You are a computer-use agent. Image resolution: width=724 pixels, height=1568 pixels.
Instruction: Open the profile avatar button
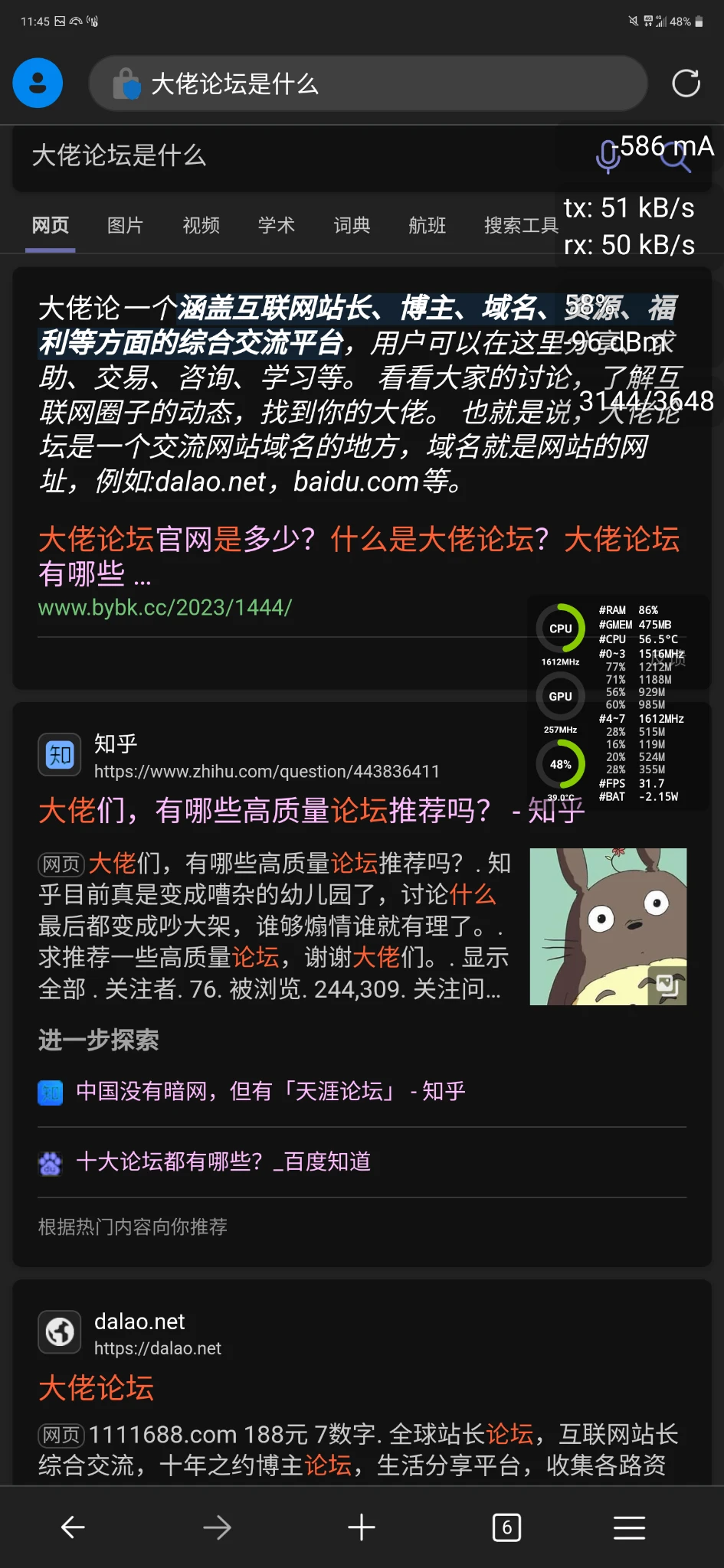pyautogui.click(x=38, y=83)
